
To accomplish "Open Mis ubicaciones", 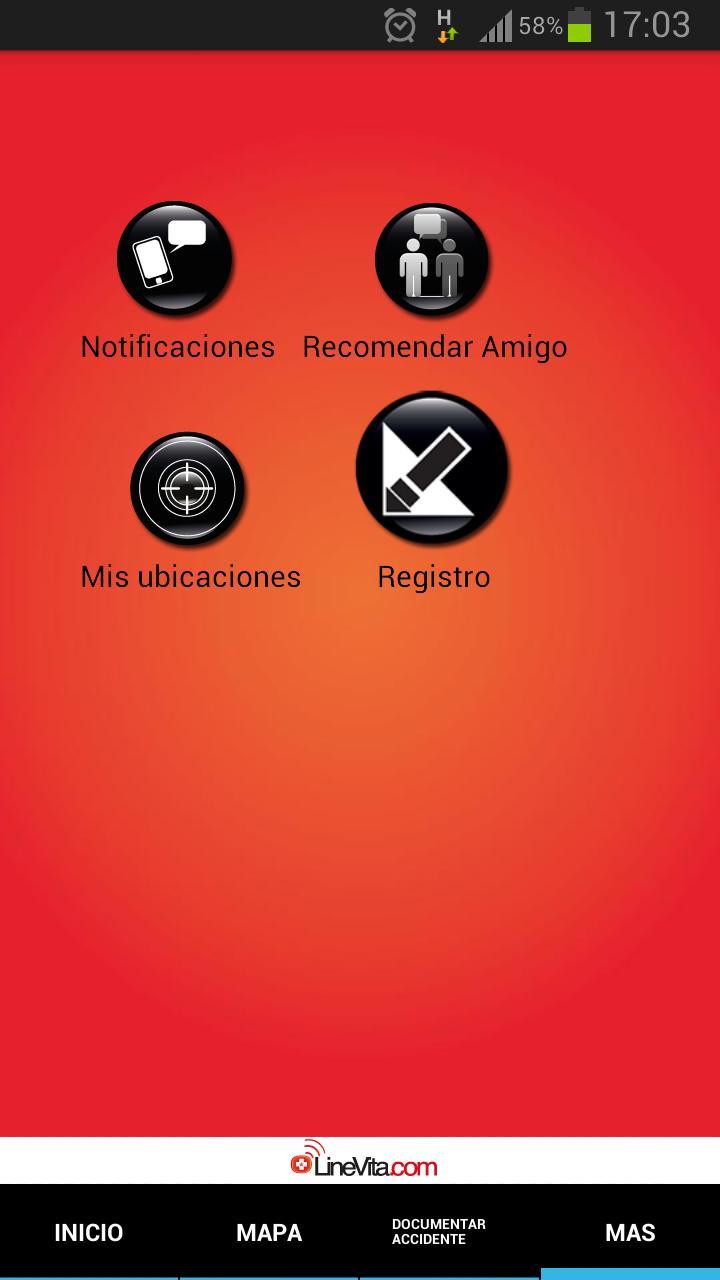I will pos(188,489).
